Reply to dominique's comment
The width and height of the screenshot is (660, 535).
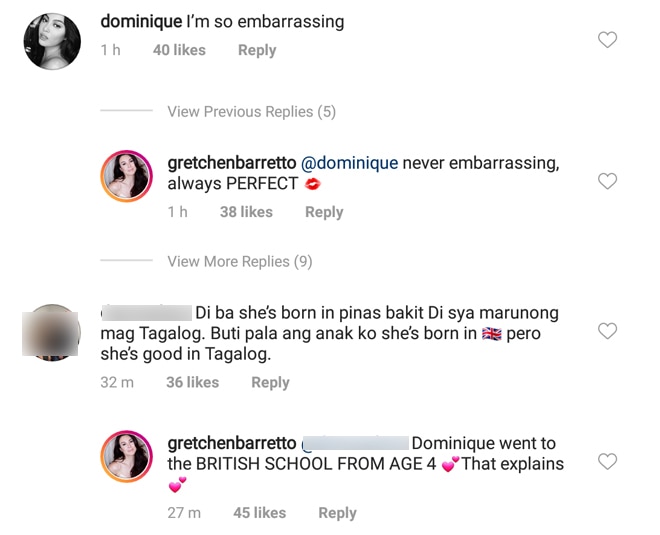point(257,50)
